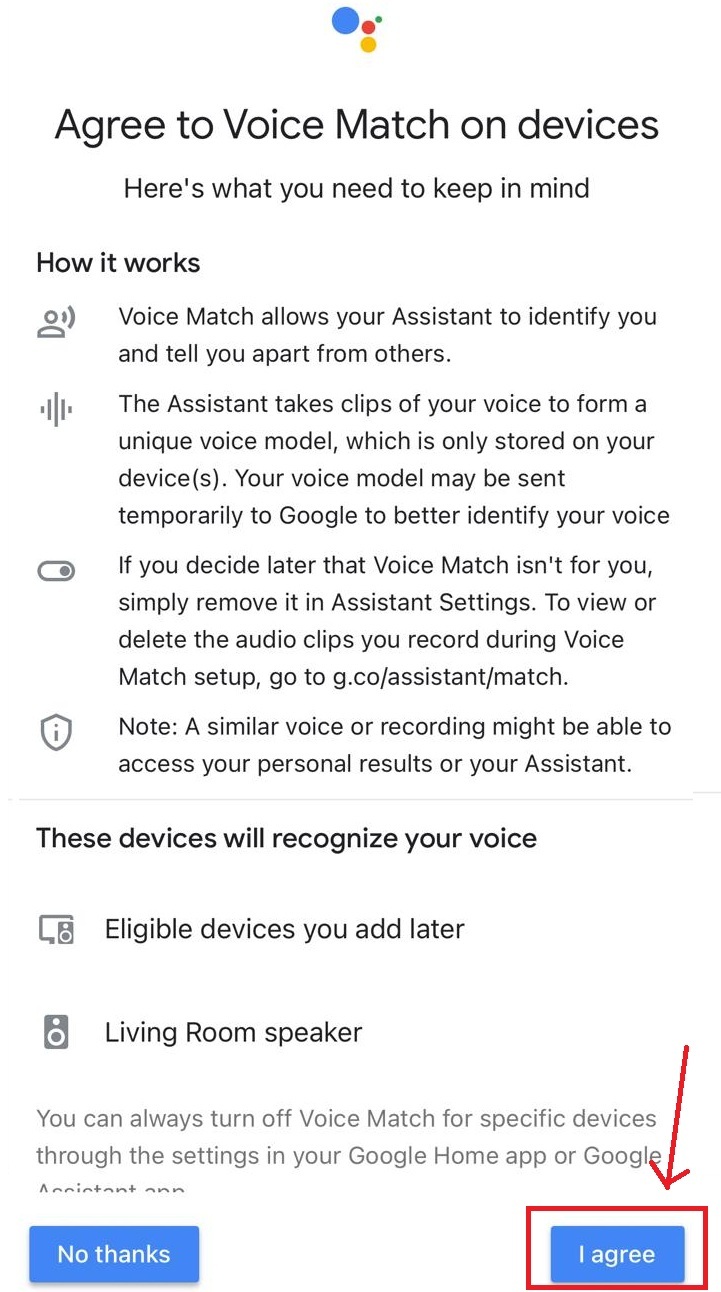The width and height of the screenshot is (721, 1292).
Task: Tap the I agree button
Action: (617, 1254)
